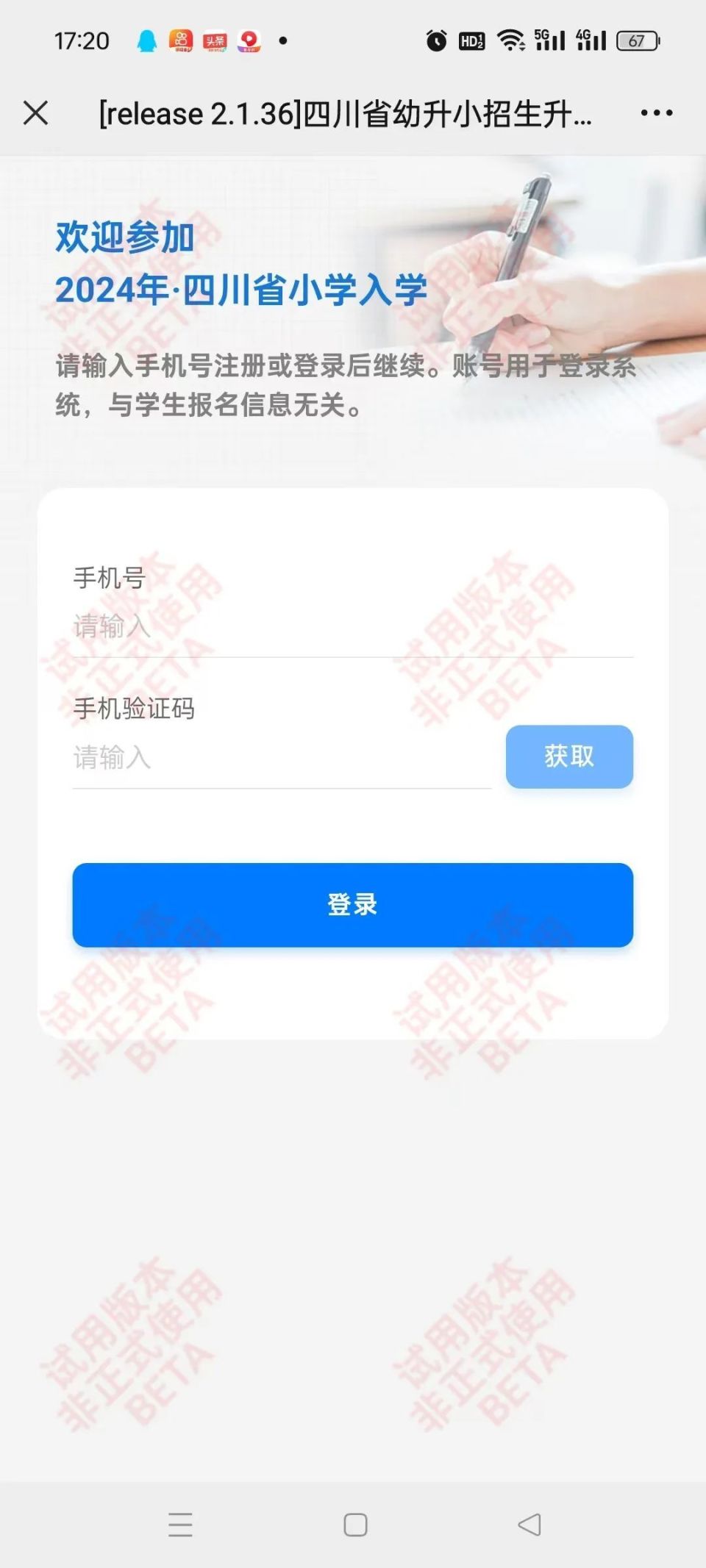The height and width of the screenshot is (1568, 706).
Task: Close the webview with the X
Action: click(35, 113)
